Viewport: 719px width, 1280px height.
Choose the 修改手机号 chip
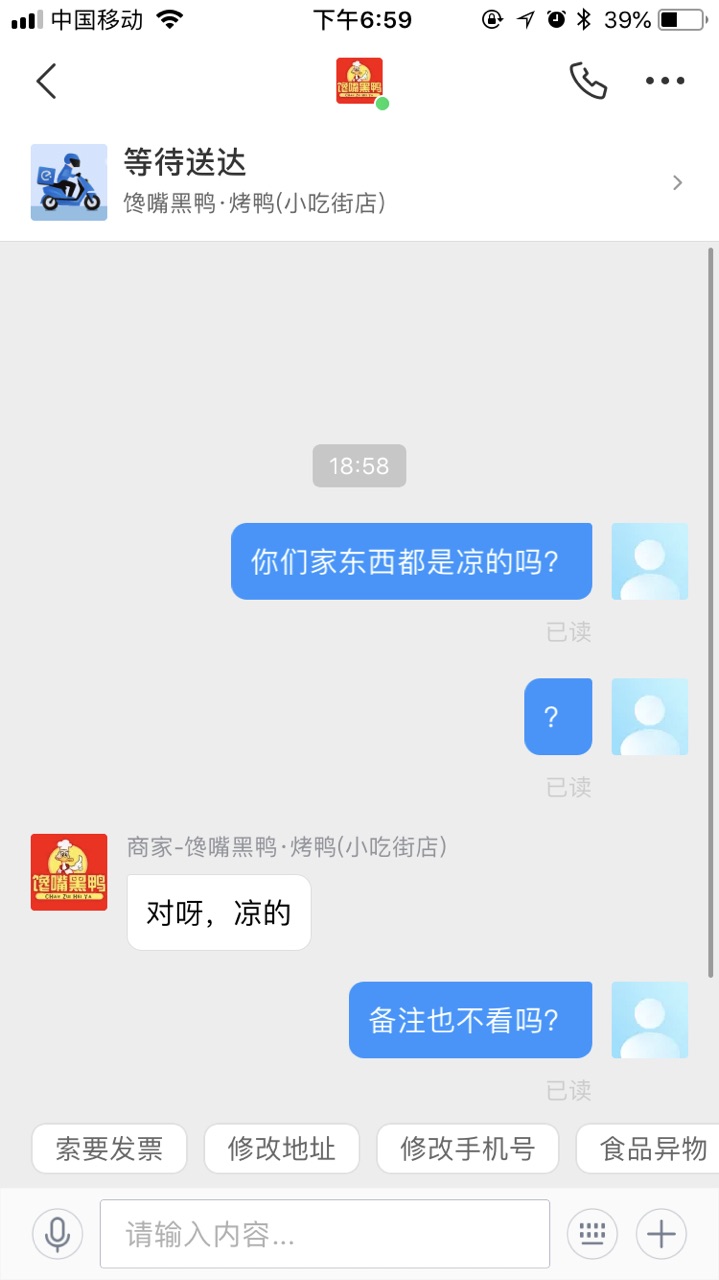(x=467, y=1149)
